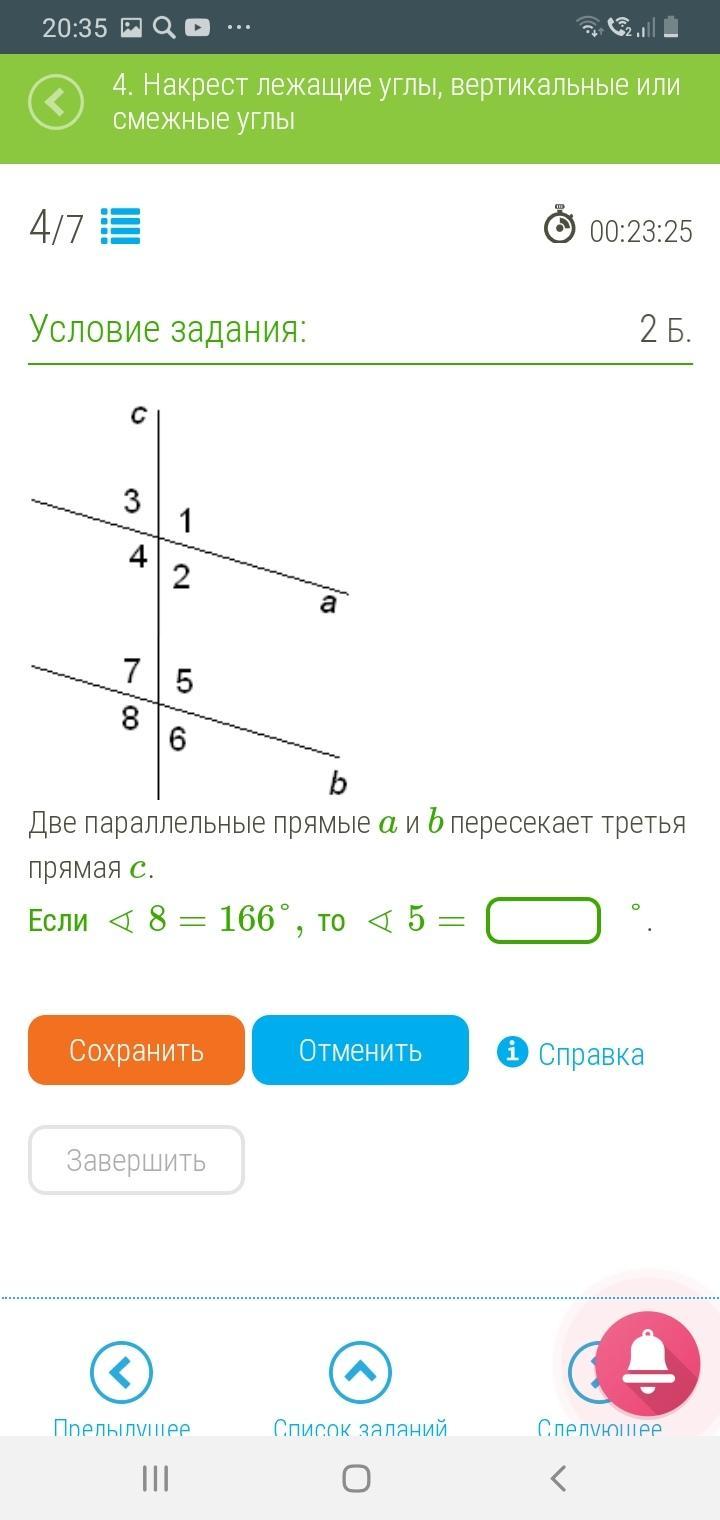
Task: Save the answer with Сохранить
Action: pyautogui.click(x=136, y=1050)
